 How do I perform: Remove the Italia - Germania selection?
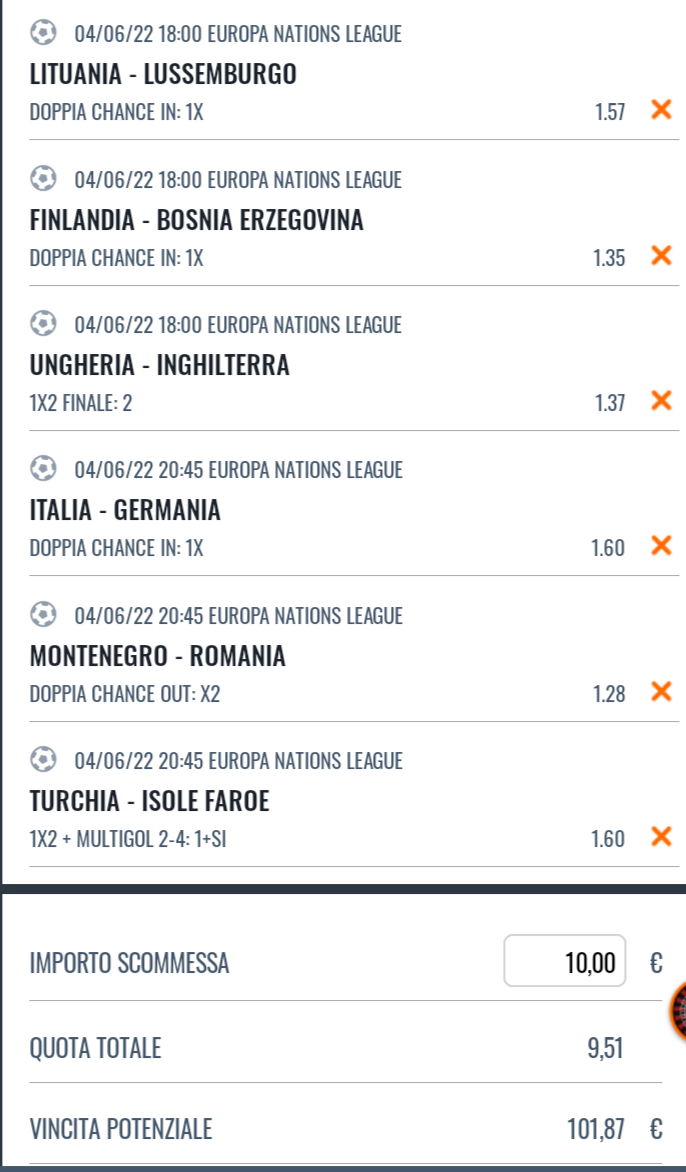click(x=660, y=546)
